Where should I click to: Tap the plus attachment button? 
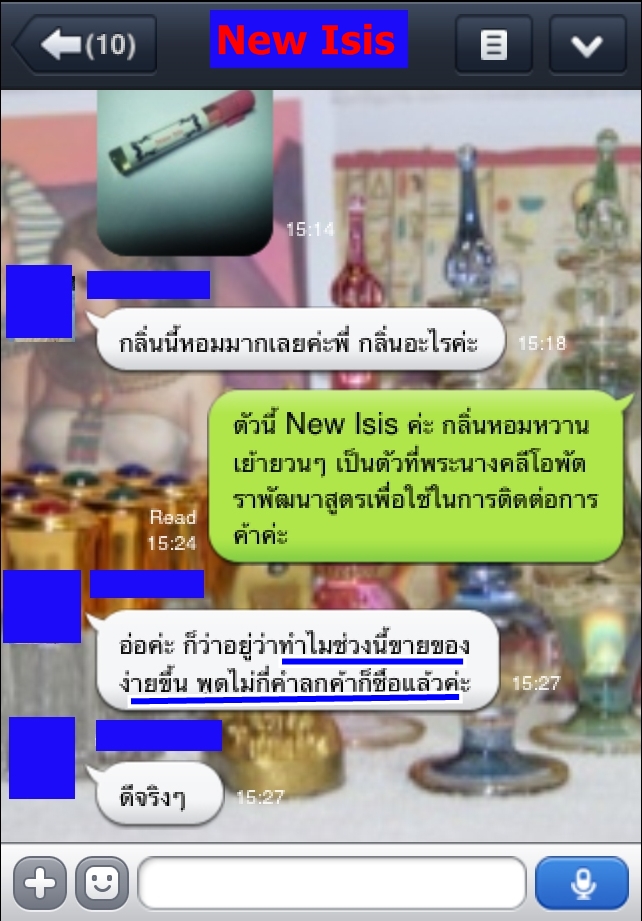(38, 882)
